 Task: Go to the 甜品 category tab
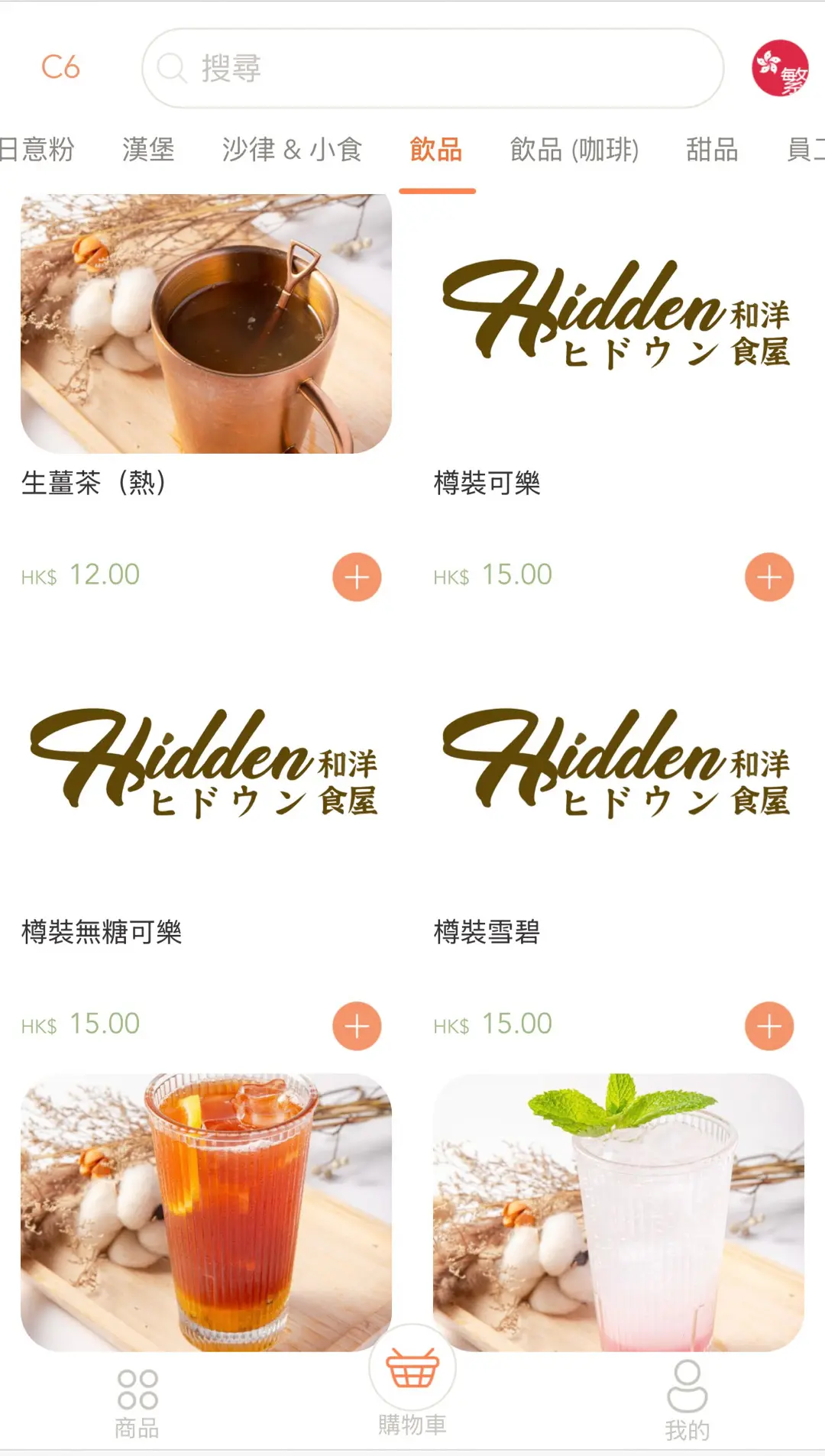tap(712, 150)
